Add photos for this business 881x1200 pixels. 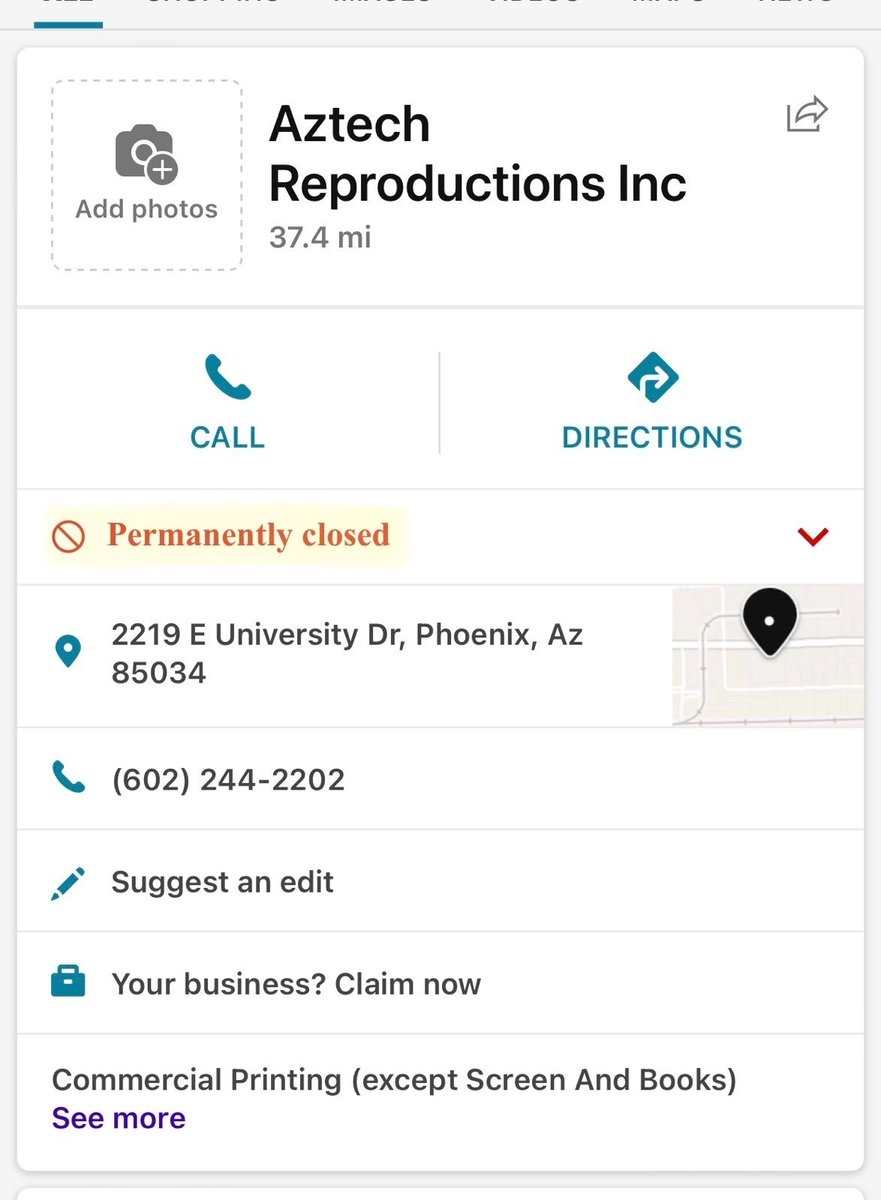(147, 175)
